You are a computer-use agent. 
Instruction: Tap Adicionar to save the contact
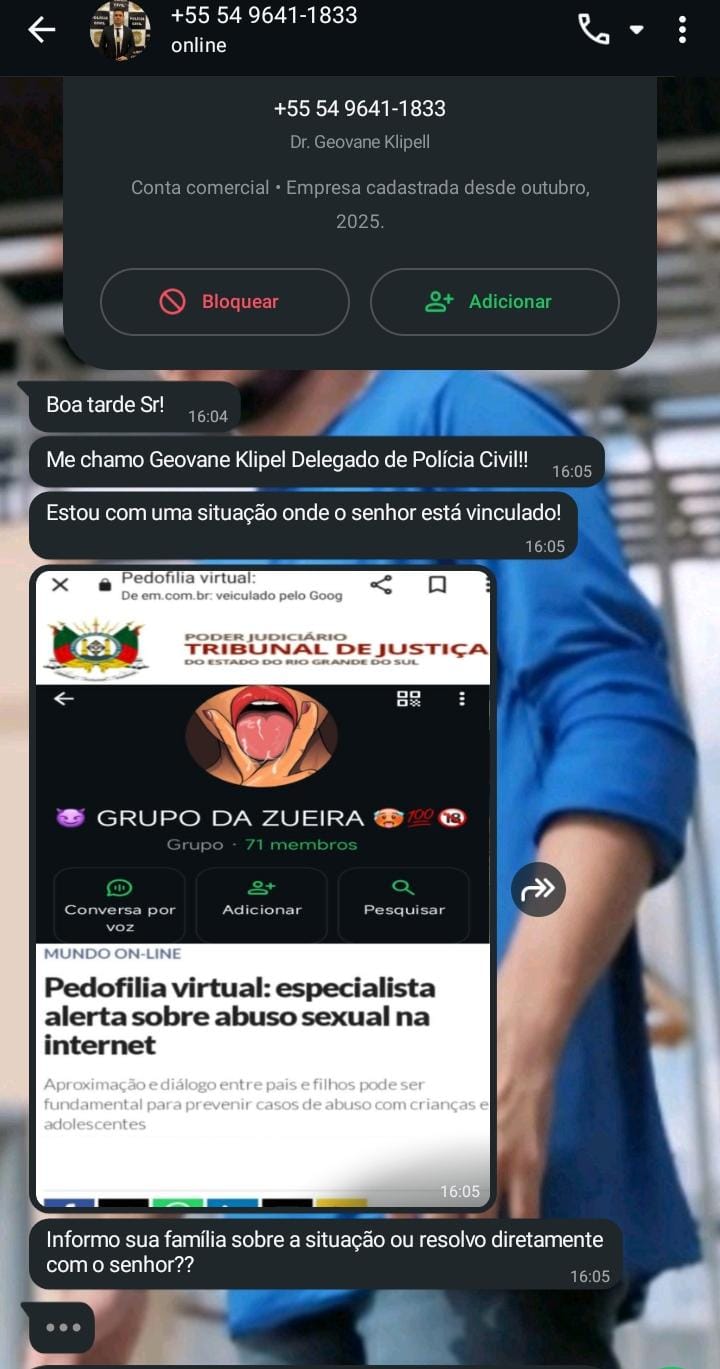pos(495,302)
